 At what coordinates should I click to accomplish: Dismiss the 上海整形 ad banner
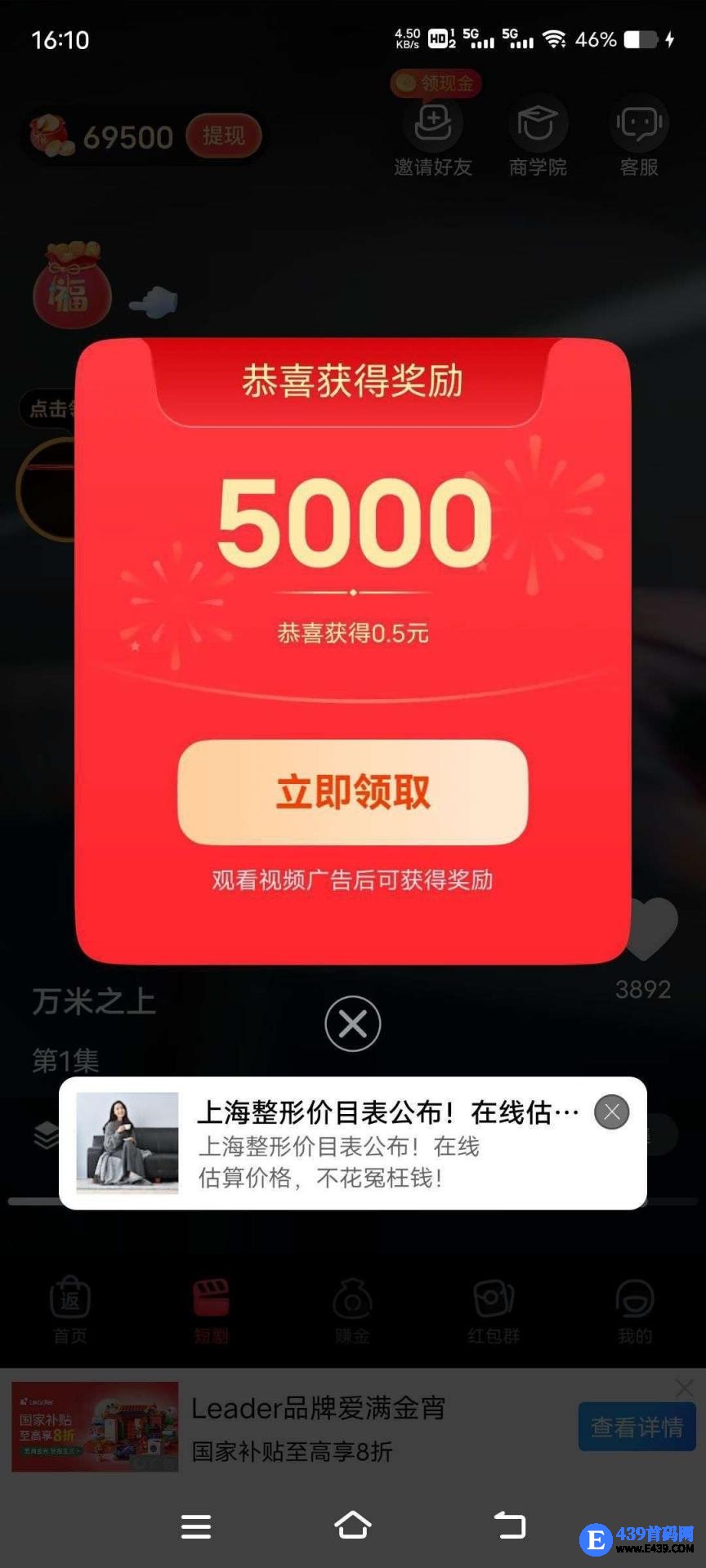pos(611,1112)
